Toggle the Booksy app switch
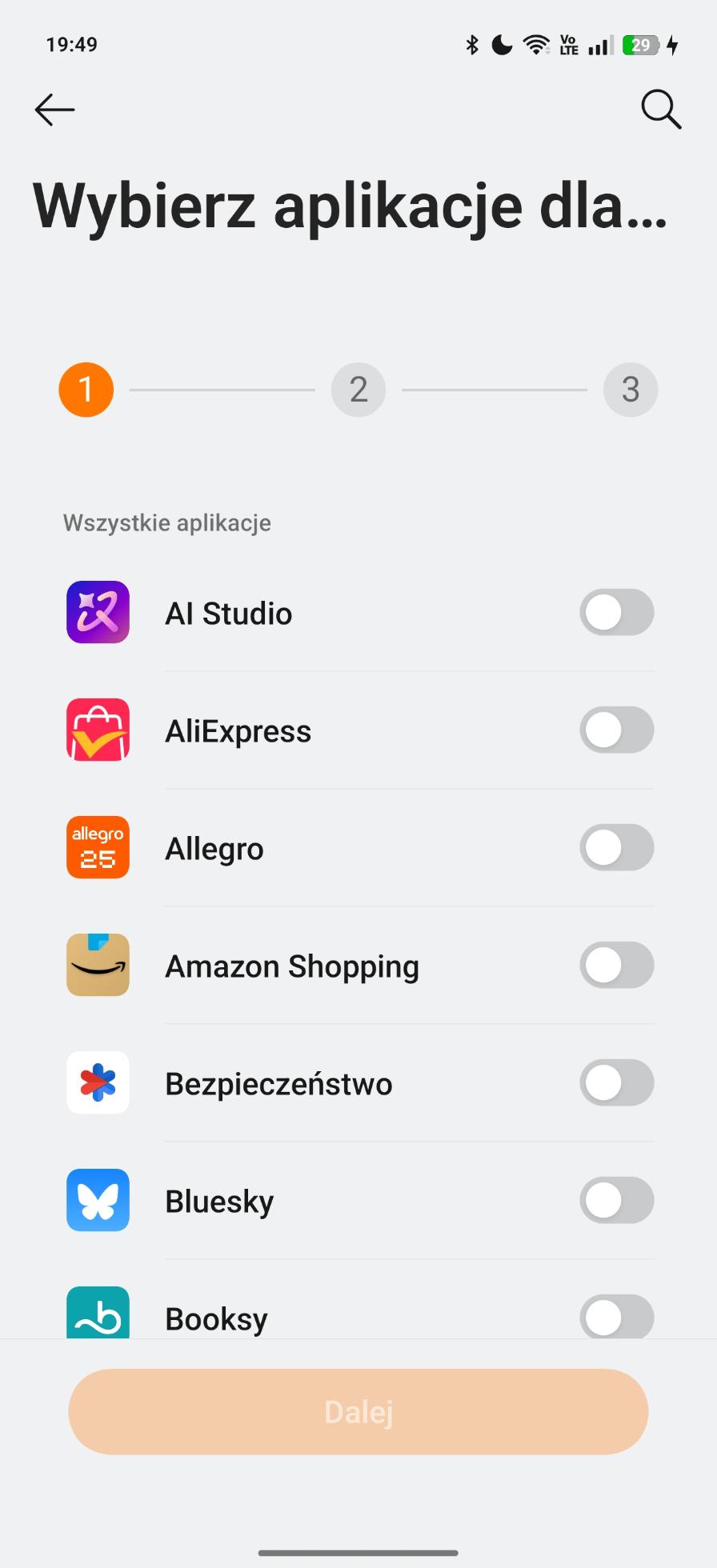The image size is (717, 1568). [616, 1316]
